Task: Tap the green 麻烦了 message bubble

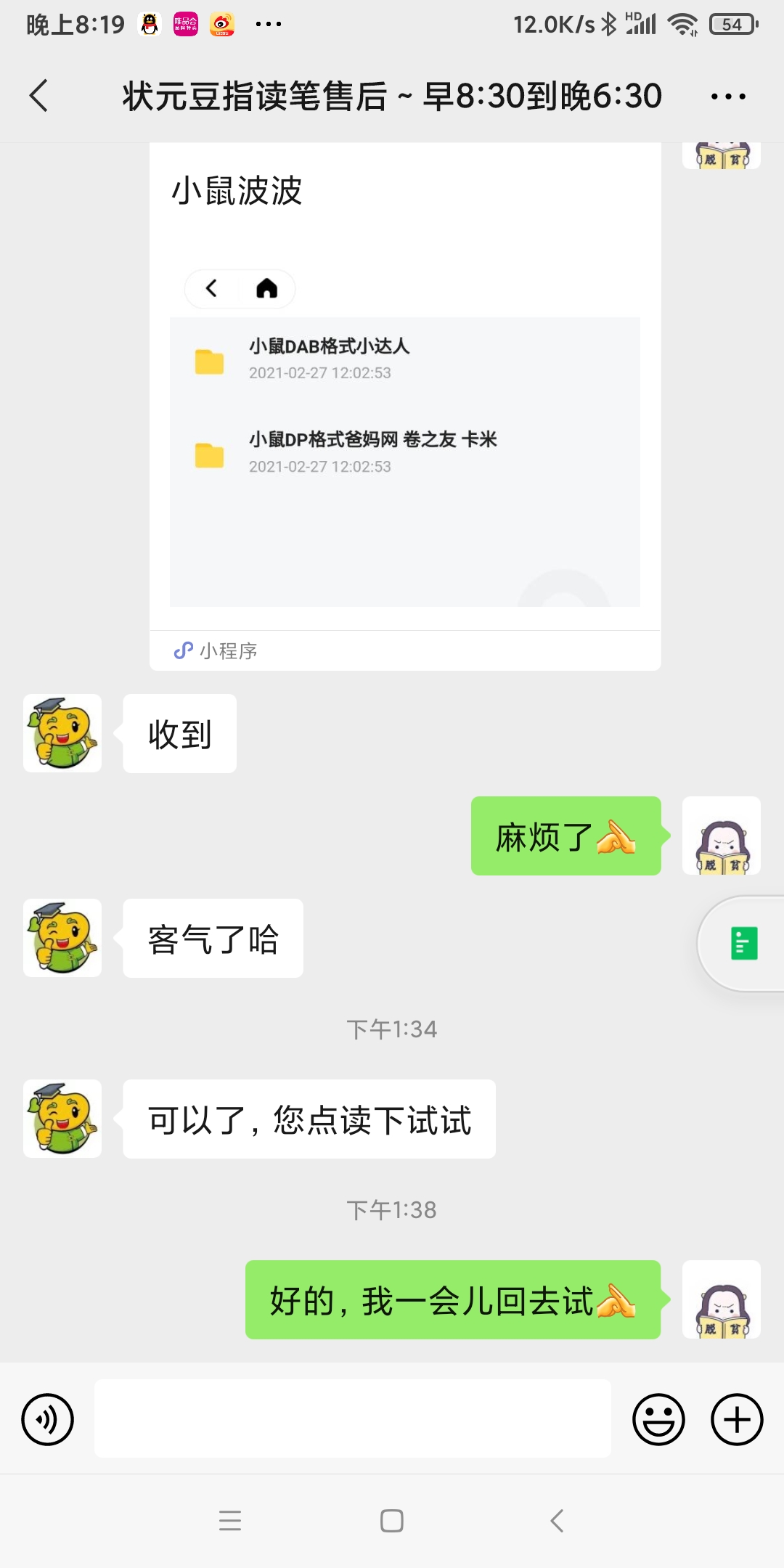Action: (566, 836)
